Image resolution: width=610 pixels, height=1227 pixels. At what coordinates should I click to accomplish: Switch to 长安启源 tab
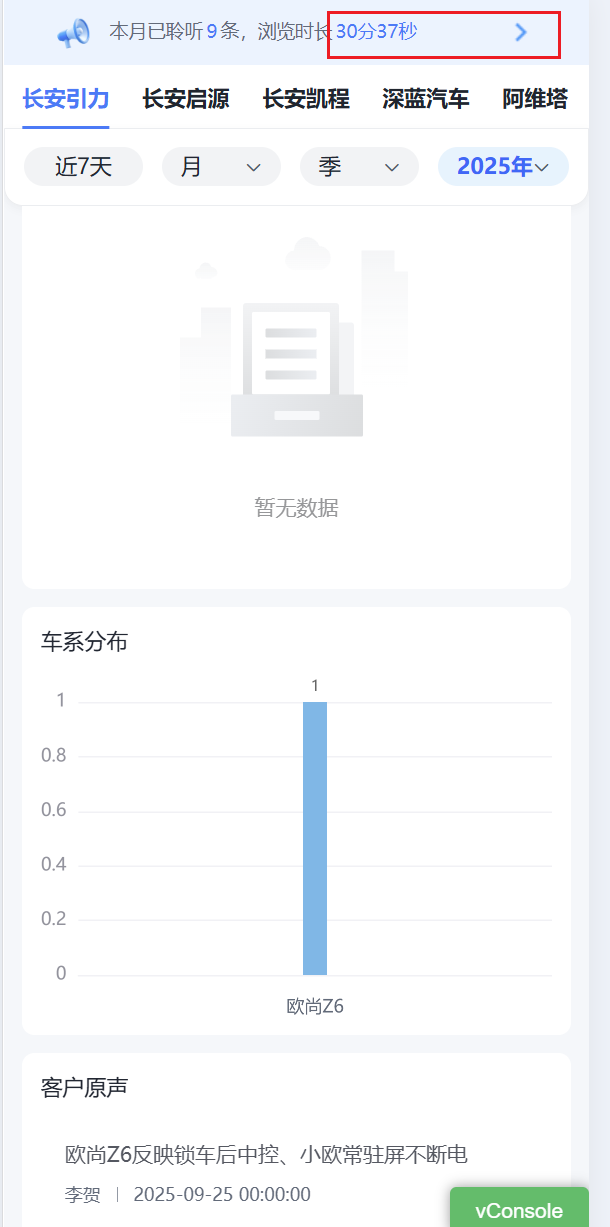pos(186,99)
